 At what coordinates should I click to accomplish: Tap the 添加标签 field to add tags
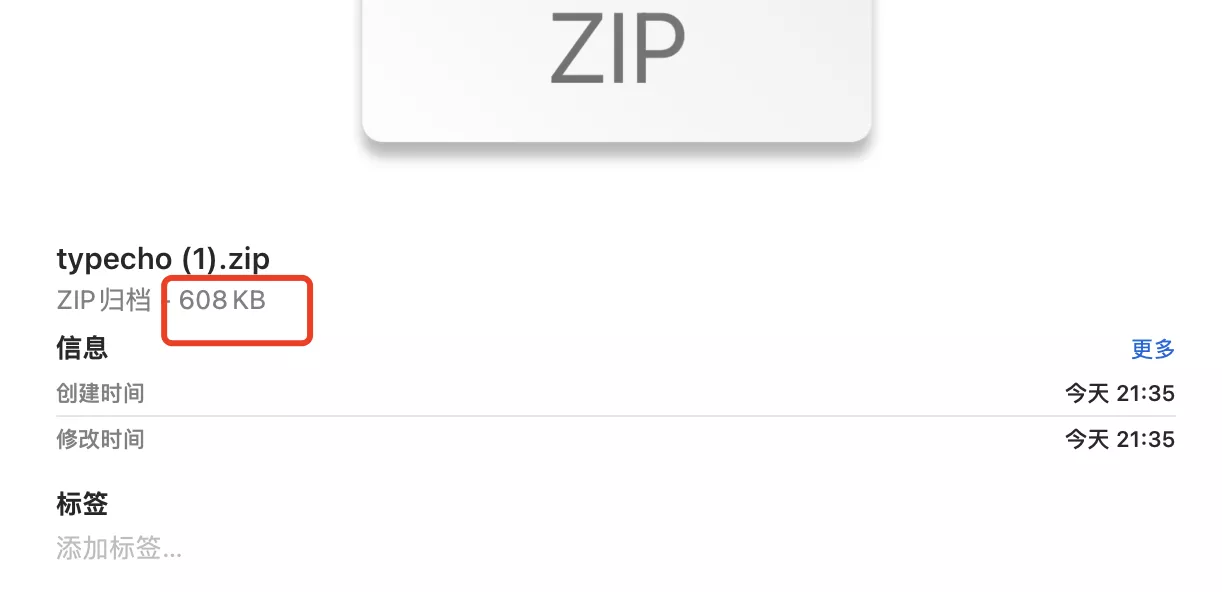119,548
